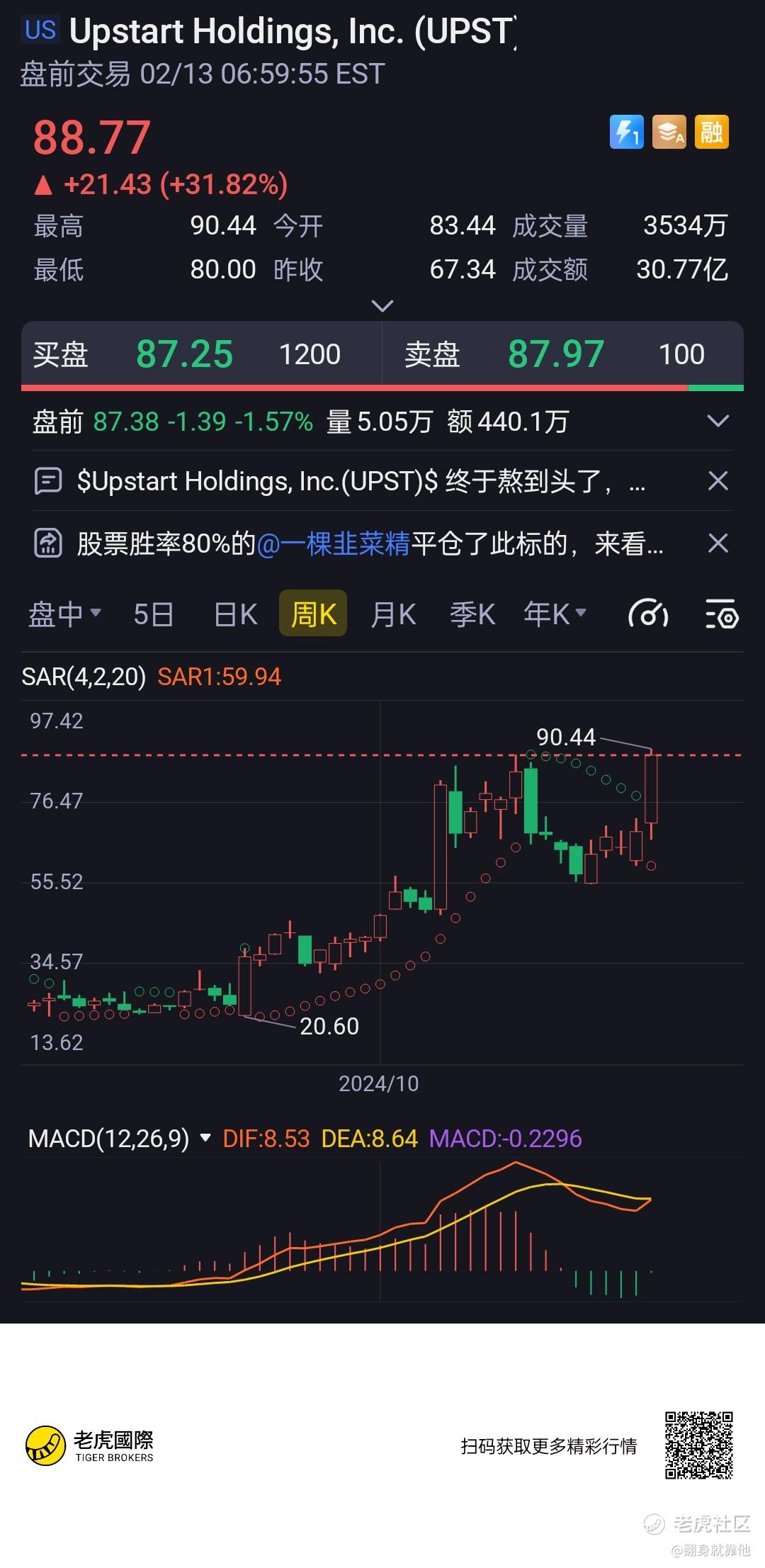Open the @一棵韭菜精 mention link

coord(333,543)
